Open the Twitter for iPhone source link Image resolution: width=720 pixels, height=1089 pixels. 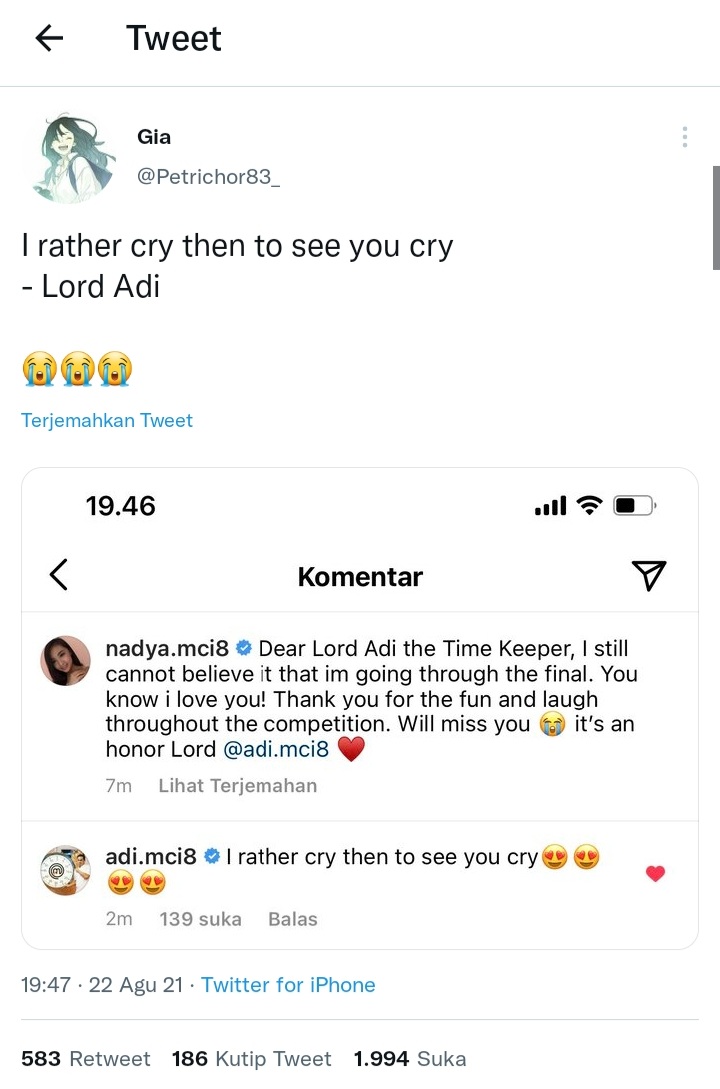(x=288, y=985)
